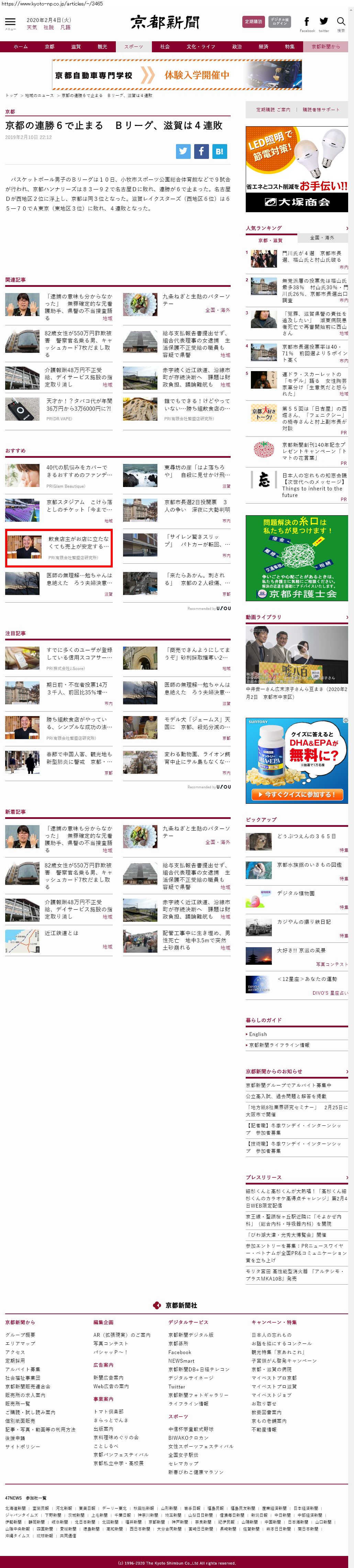The width and height of the screenshot is (354, 1568).
Task: Open the 滋賀 navigation tab
Action: [75, 46]
